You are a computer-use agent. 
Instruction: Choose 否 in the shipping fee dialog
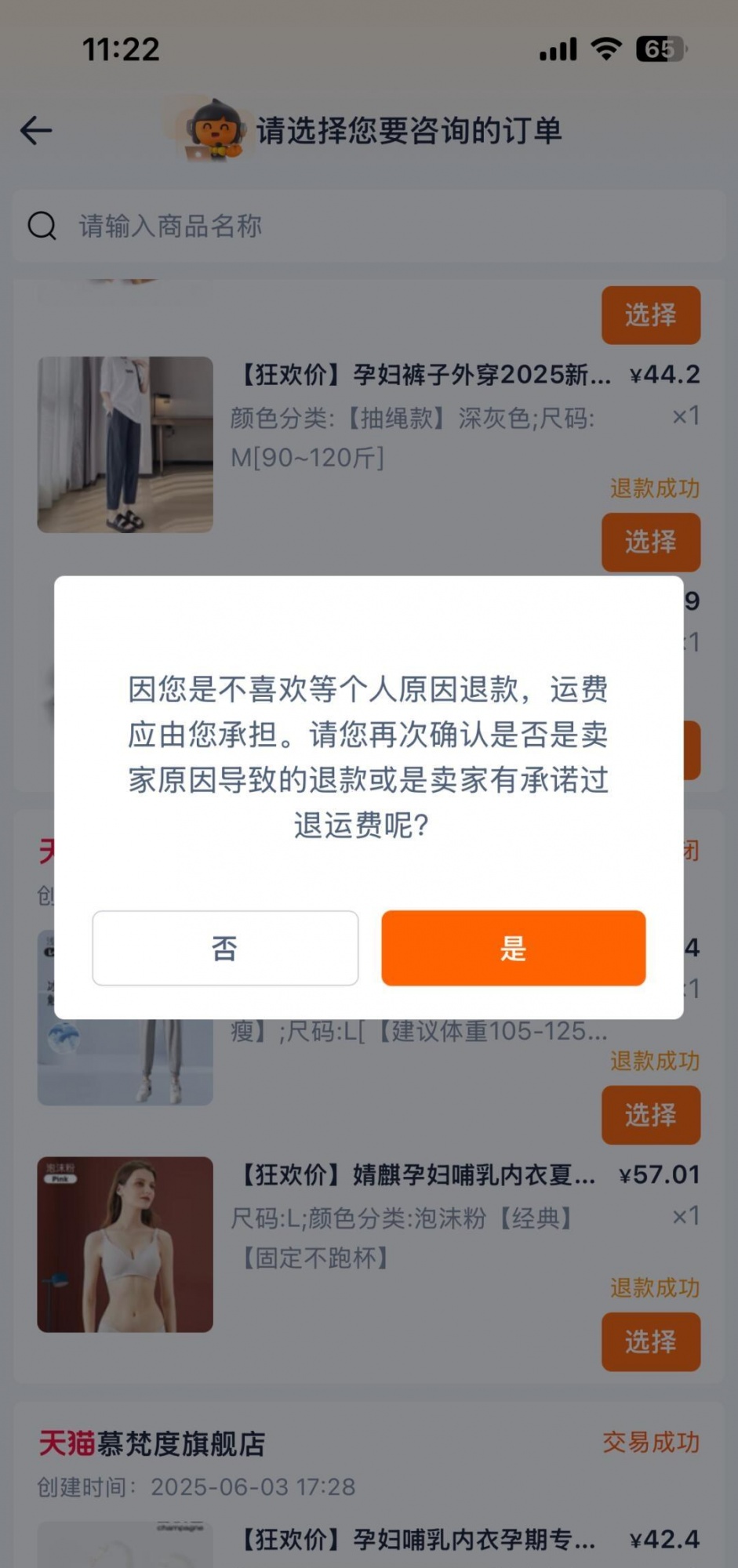click(225, 948)
